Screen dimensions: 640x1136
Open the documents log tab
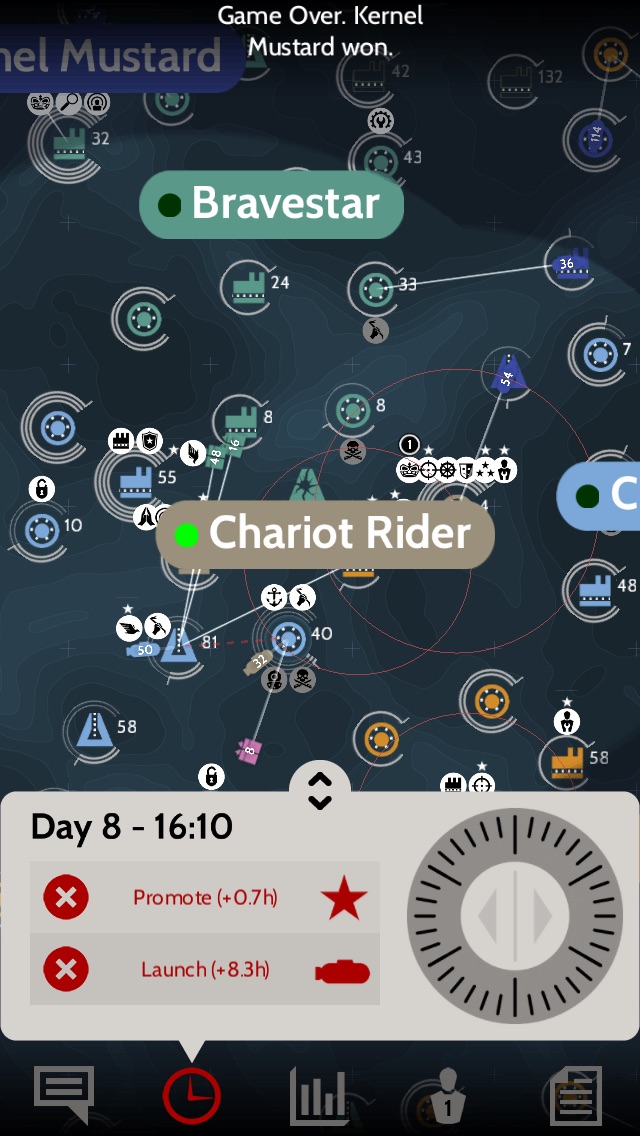(576, 1094)
